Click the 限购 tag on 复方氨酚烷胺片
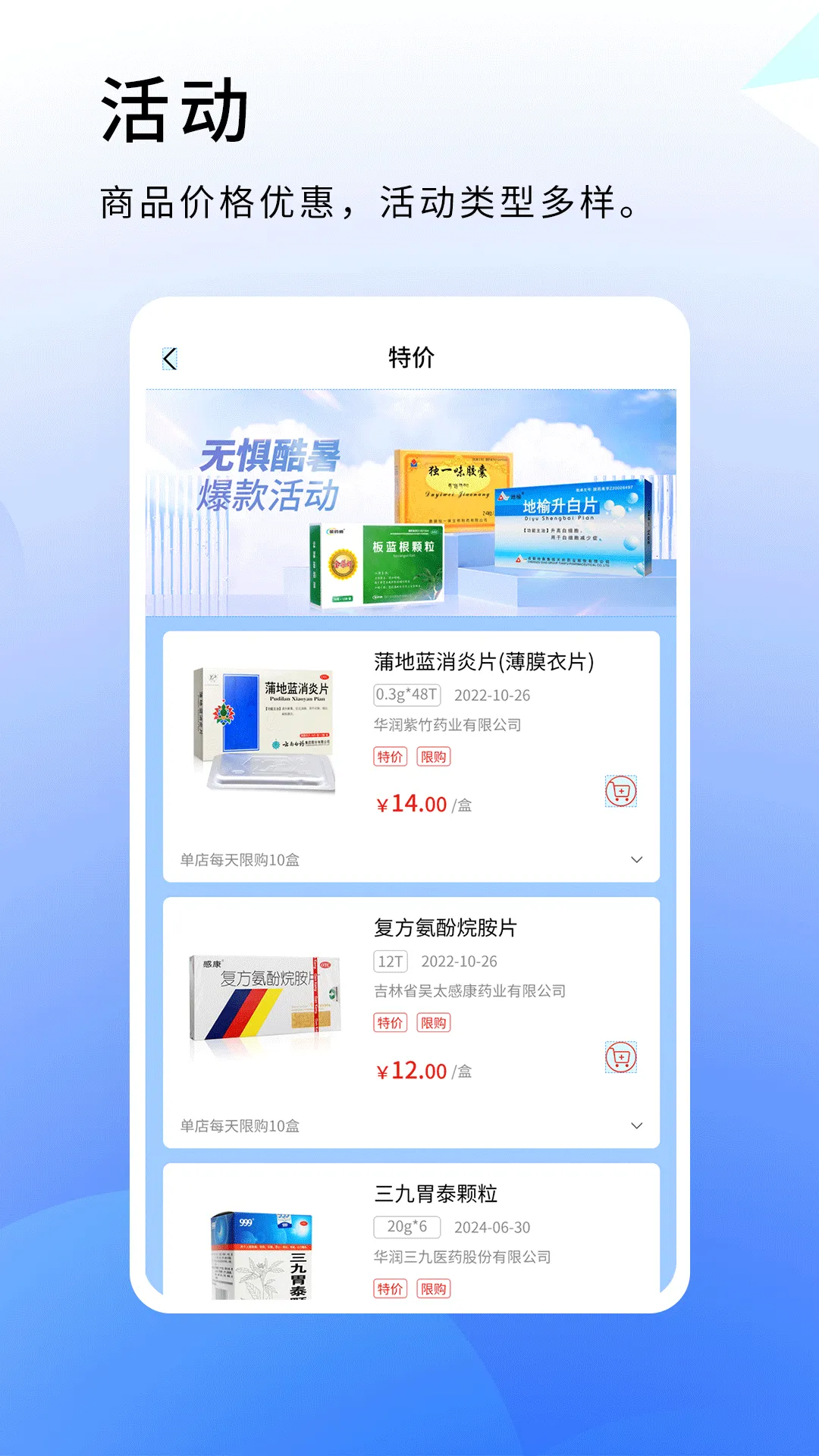The image size is (819, 1456). 435,1023
